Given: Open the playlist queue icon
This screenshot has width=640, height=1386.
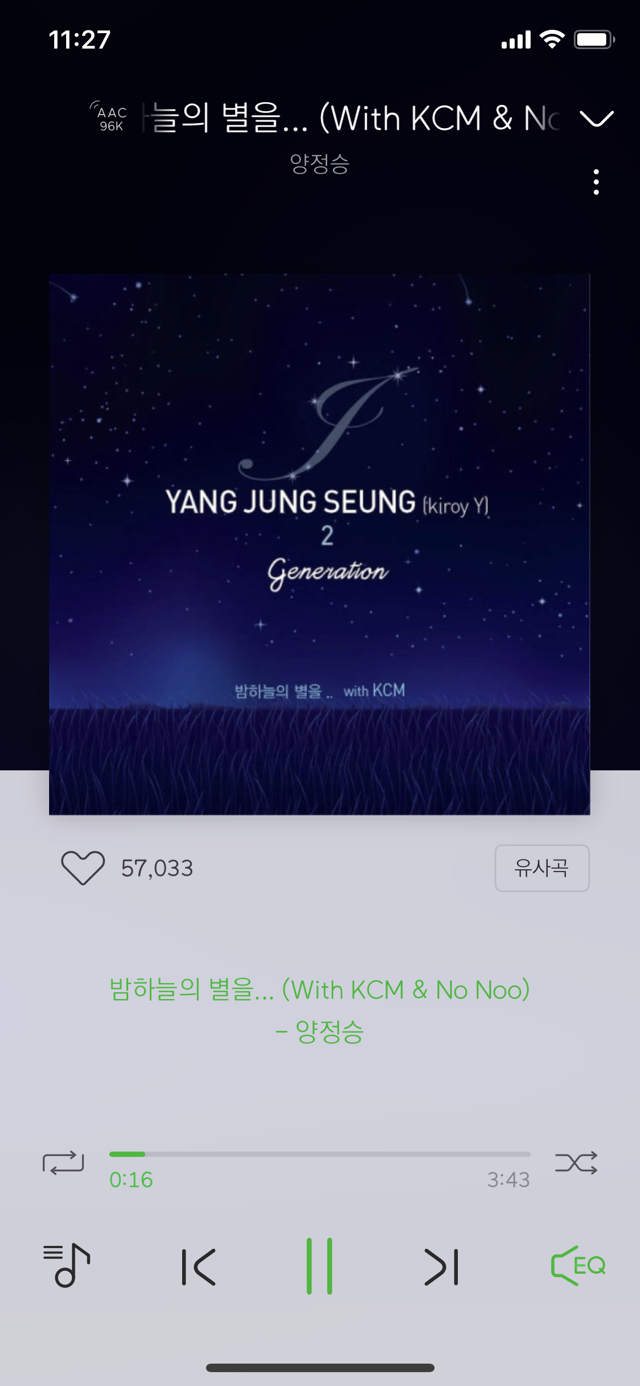Looking at the screenshot, I should coord(66,1266).
